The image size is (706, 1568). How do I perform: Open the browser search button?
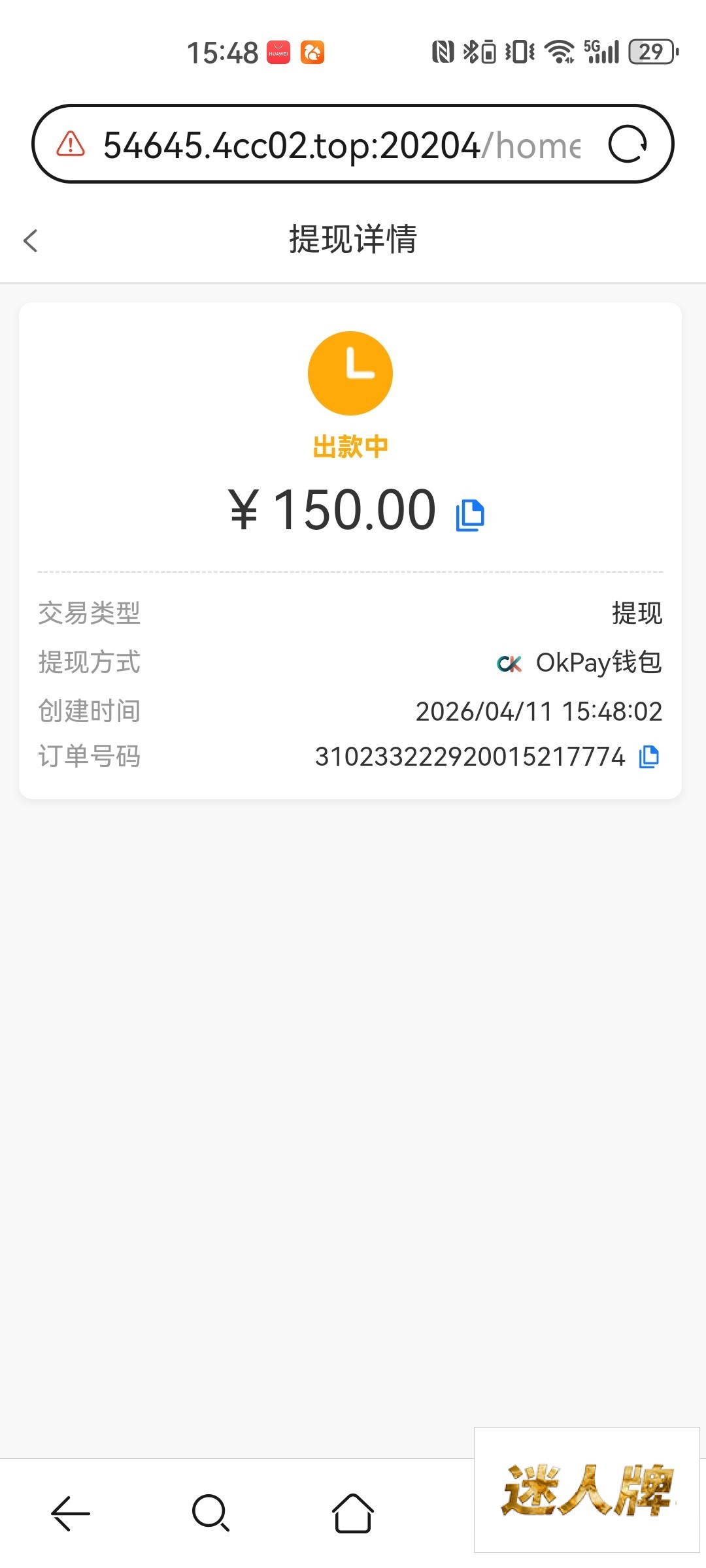[210, 1513]
